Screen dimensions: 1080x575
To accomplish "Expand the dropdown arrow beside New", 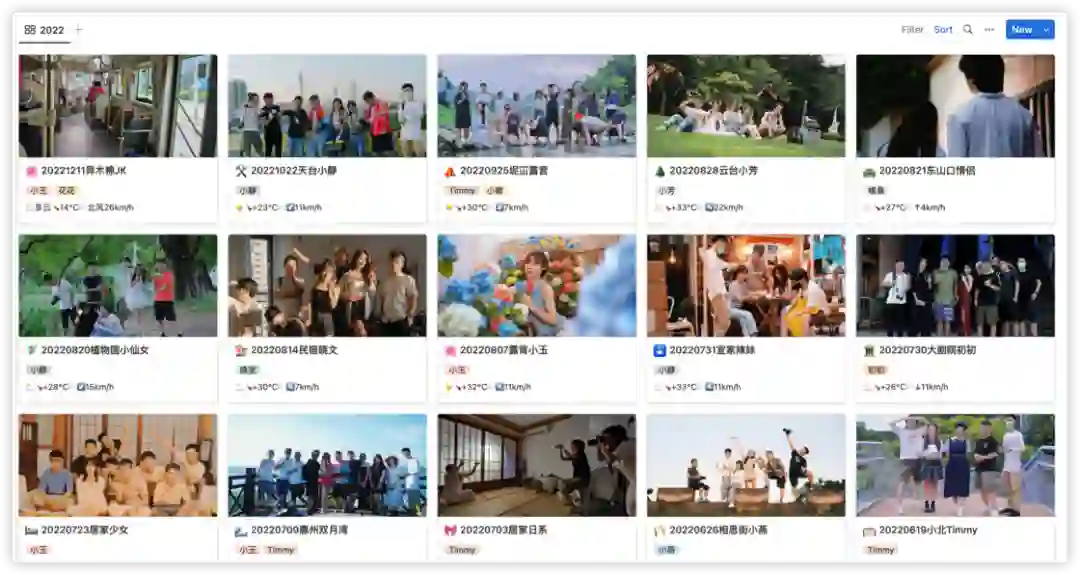I will (1047, 30).
